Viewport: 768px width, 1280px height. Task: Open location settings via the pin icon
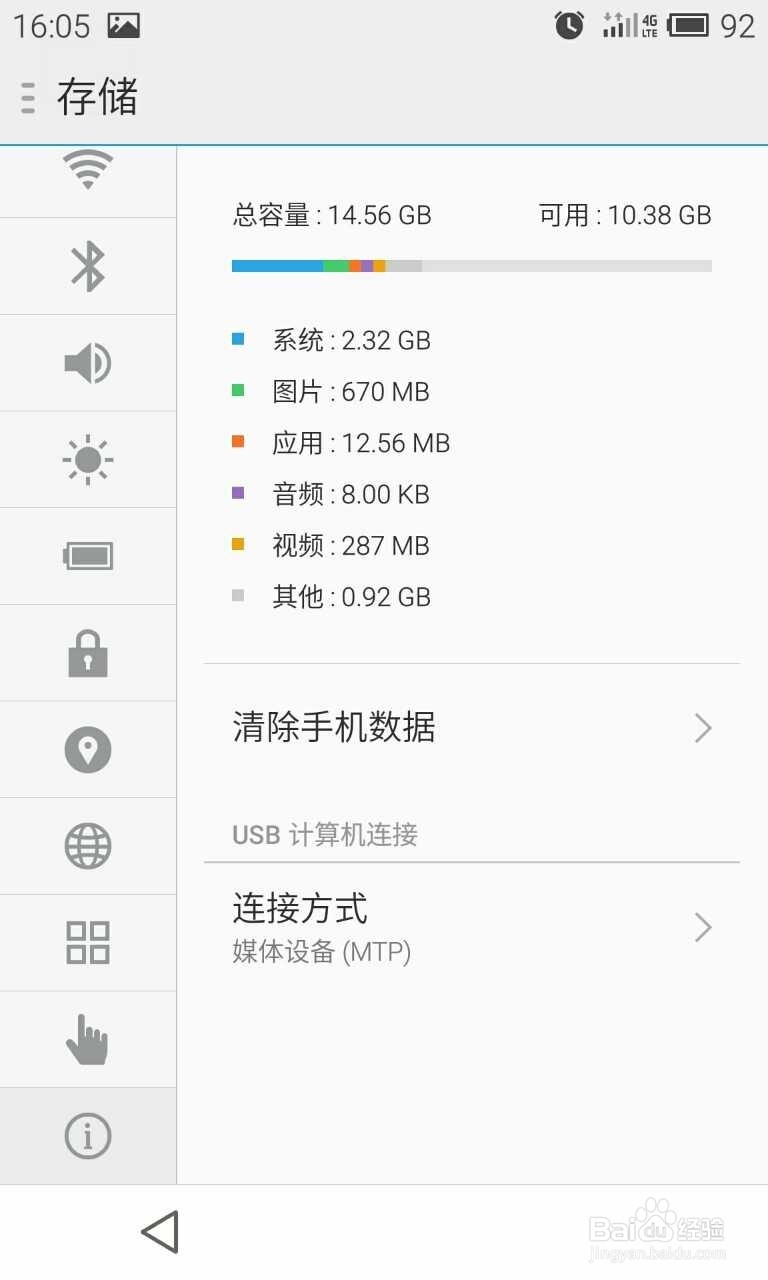(88, 749)
